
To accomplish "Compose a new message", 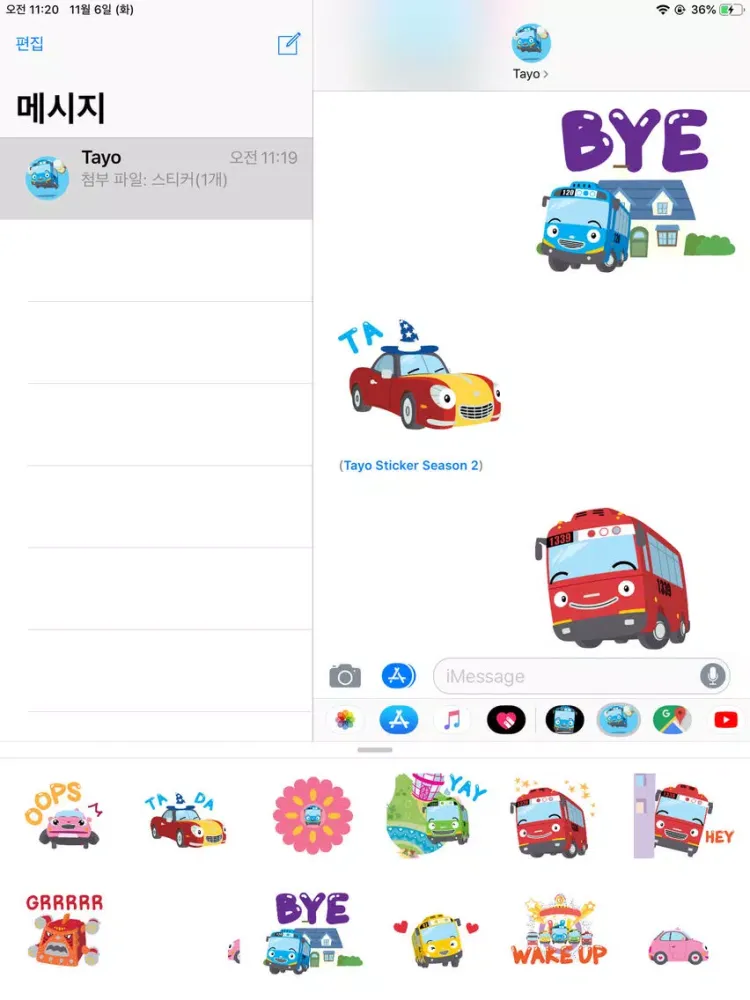I will [x=289, y=44].
